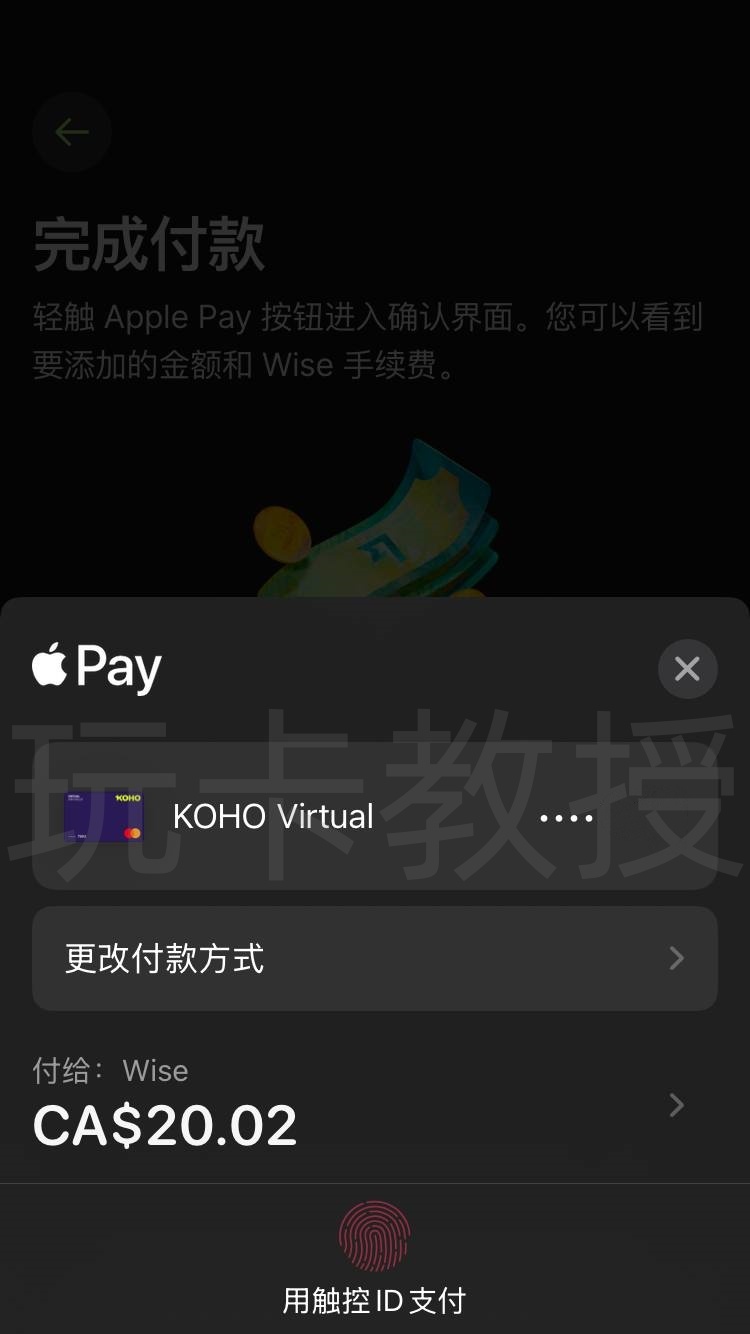
Task: Open card options via the ellipsis icon
Action: tap(565, 817)
